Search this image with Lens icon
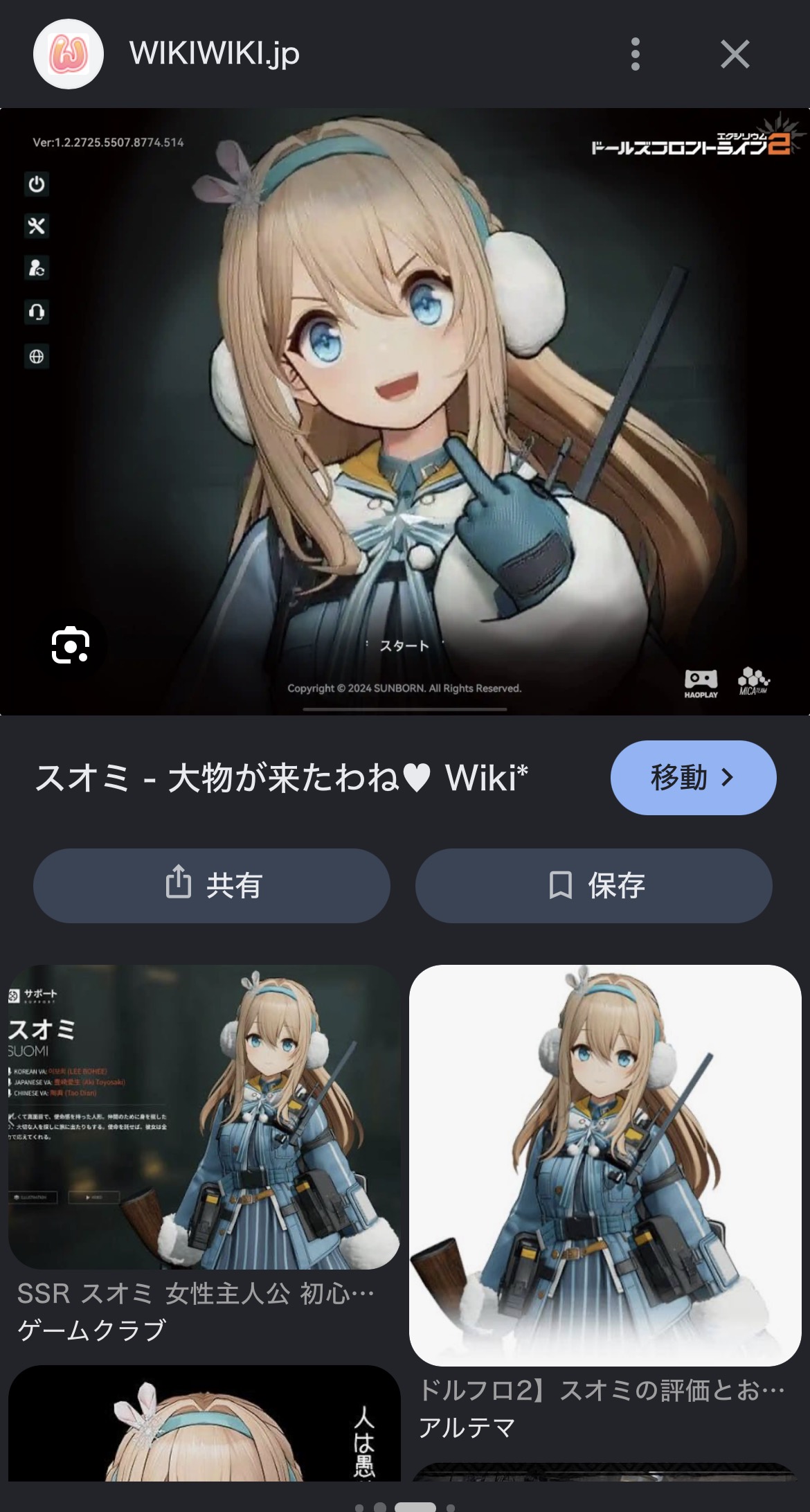The width and height of the screenshot is (810, 1512). click(x=71, y=646)
